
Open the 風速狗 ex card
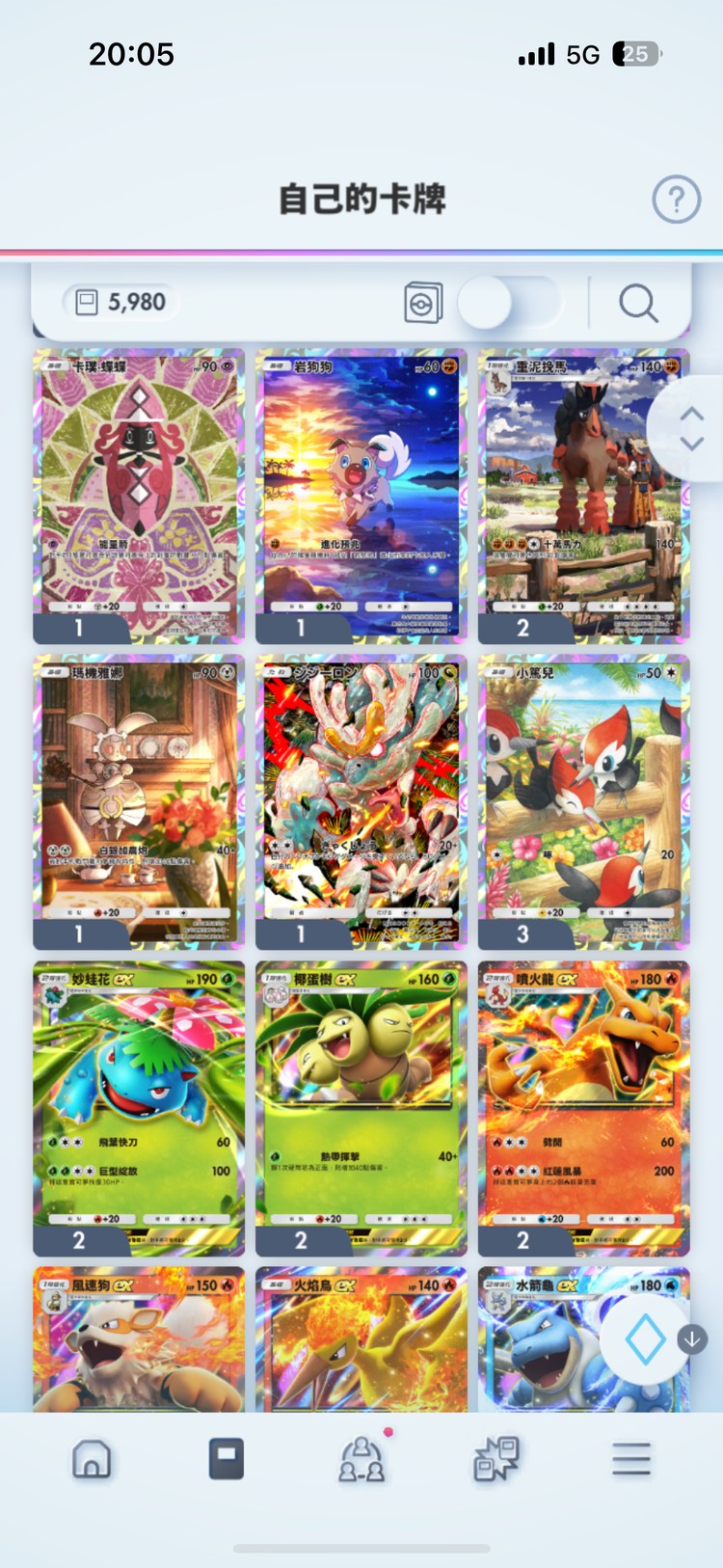point(139,1340)
